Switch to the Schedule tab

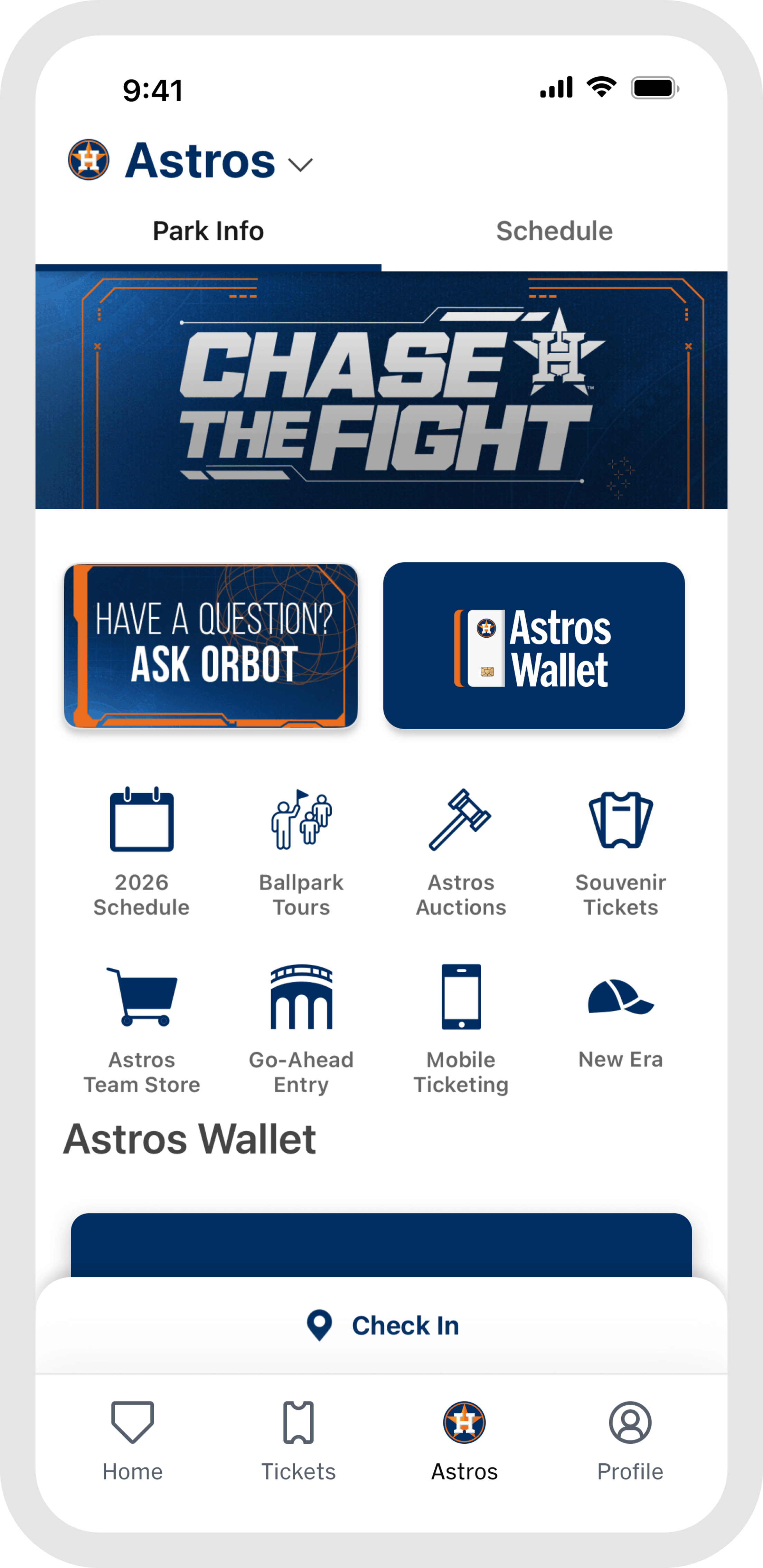click(554, 231)
